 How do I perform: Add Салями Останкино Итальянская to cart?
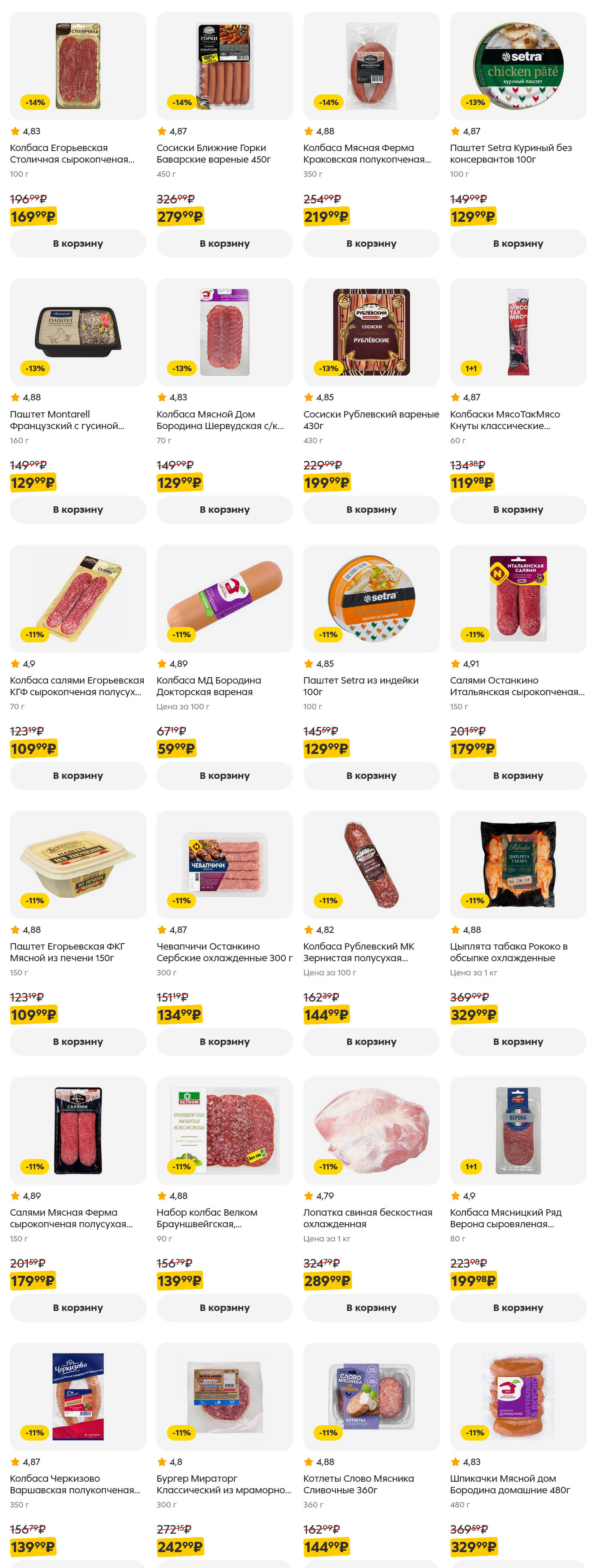[x=517, y=775]
